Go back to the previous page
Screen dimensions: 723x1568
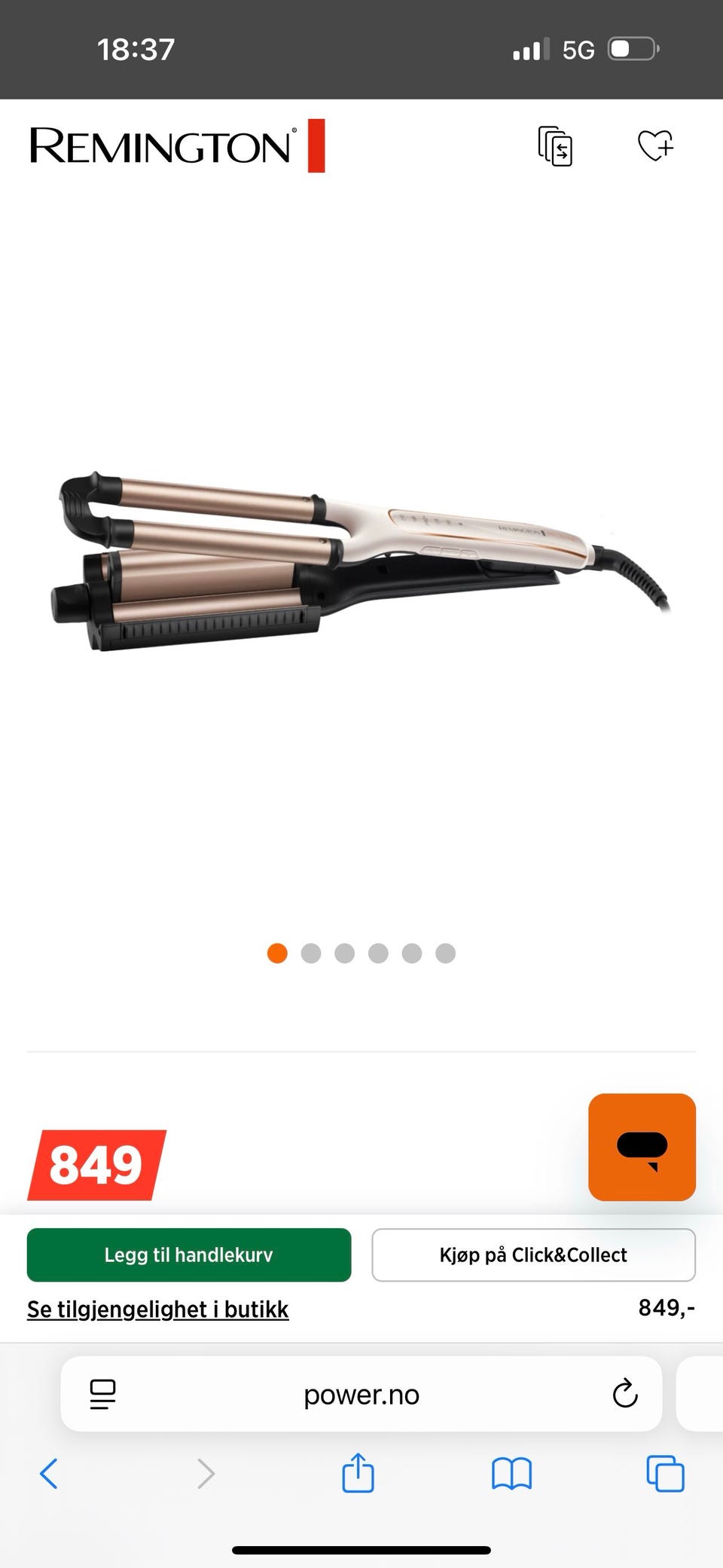49,1473
